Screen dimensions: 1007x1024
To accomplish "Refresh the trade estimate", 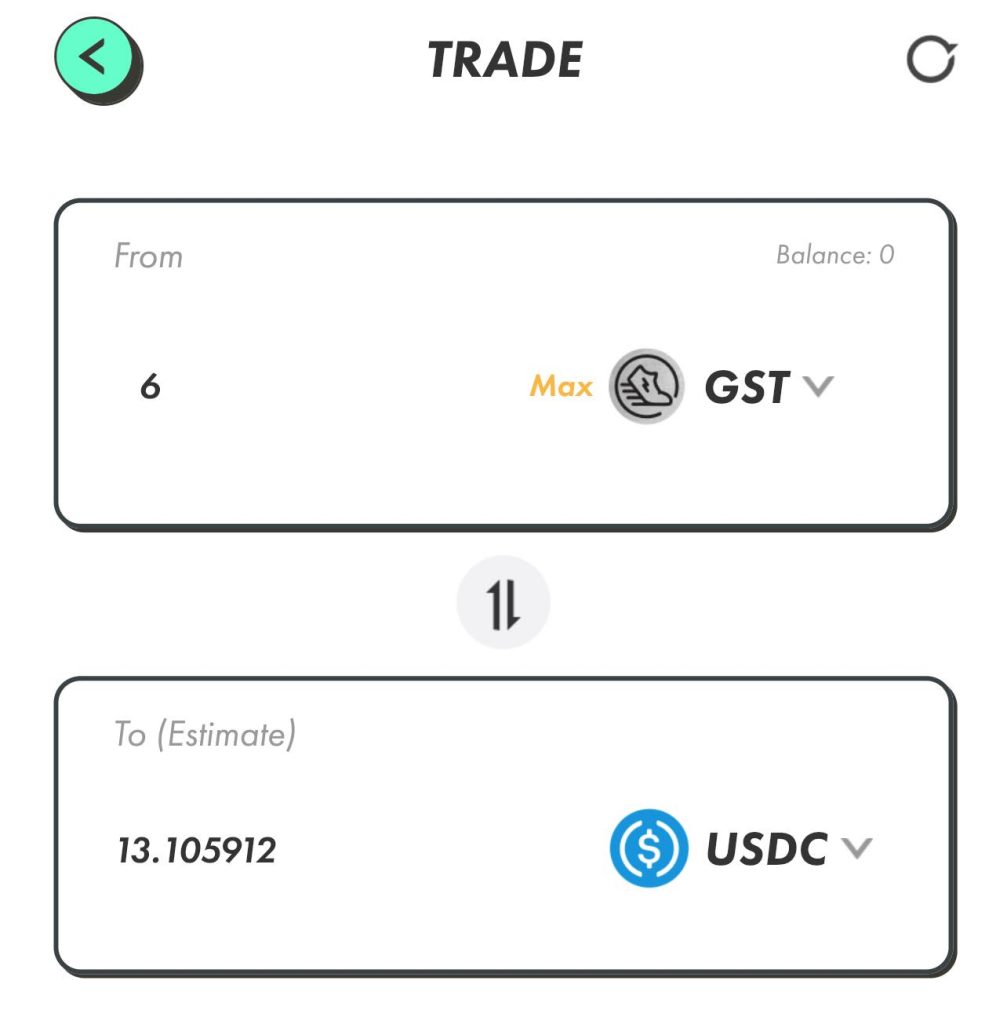I will (931, 61).
